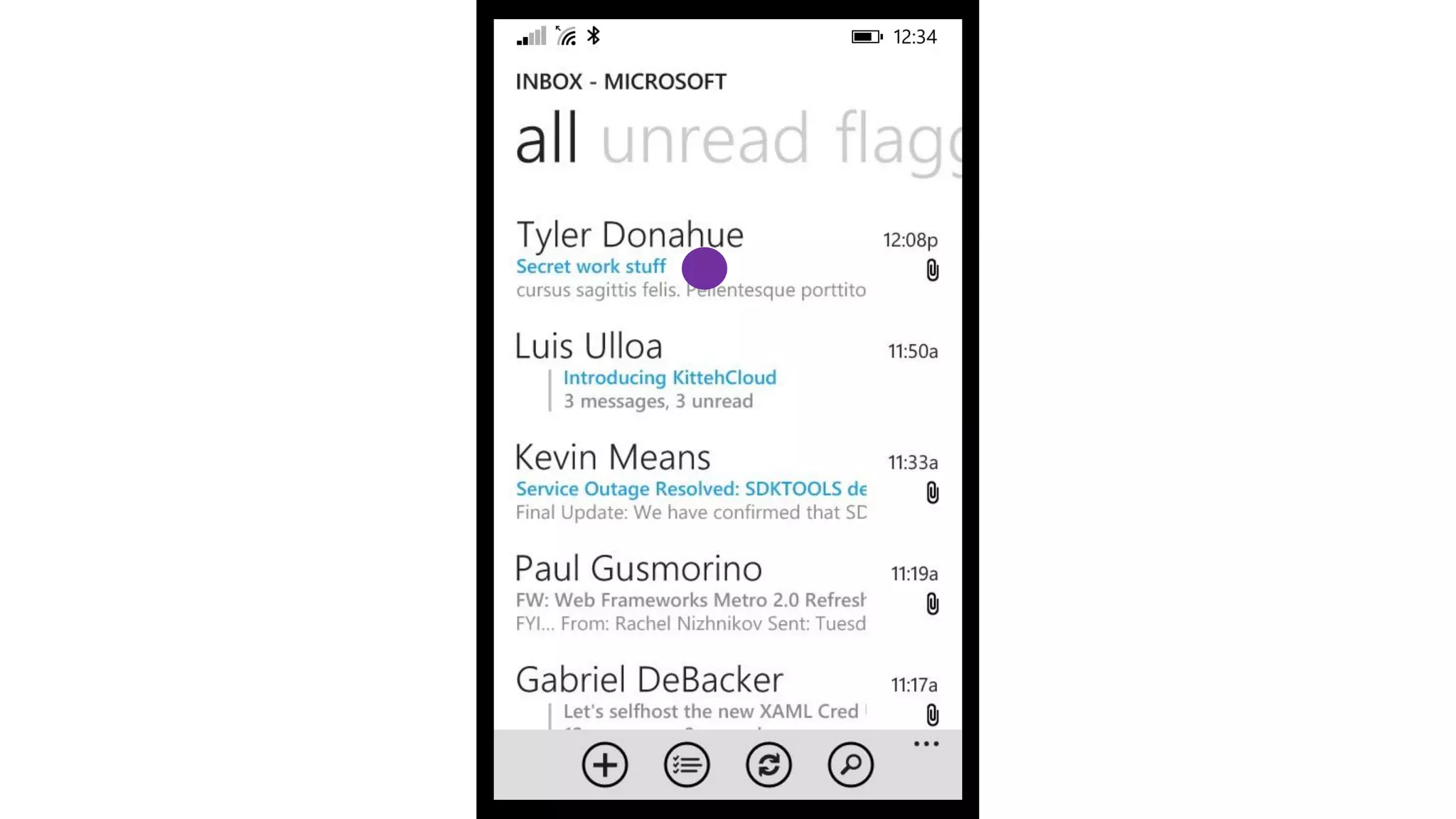Switch to the flagged tab
The width and height of the screenshot is (1456, 819).
[898, 142]
